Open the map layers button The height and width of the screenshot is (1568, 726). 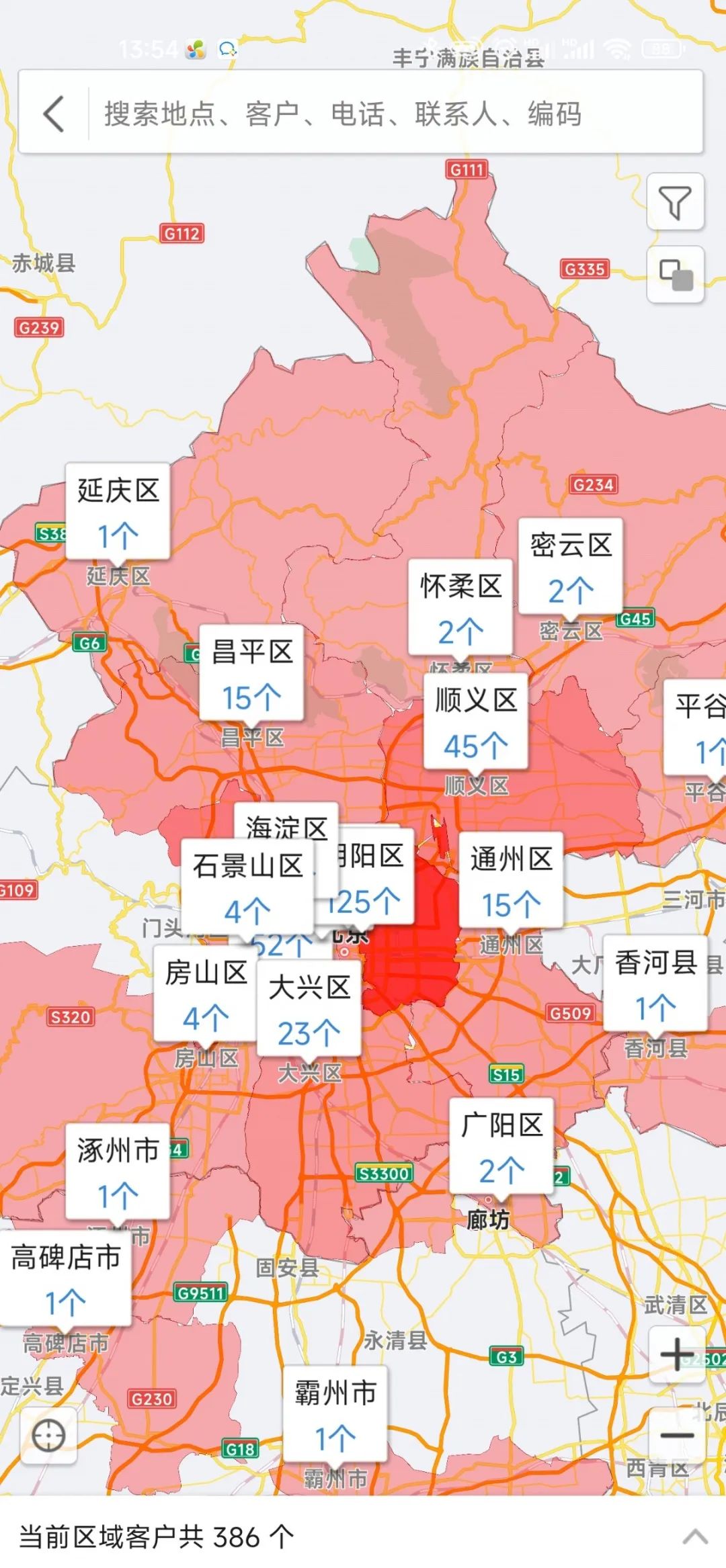pos(675,275)
